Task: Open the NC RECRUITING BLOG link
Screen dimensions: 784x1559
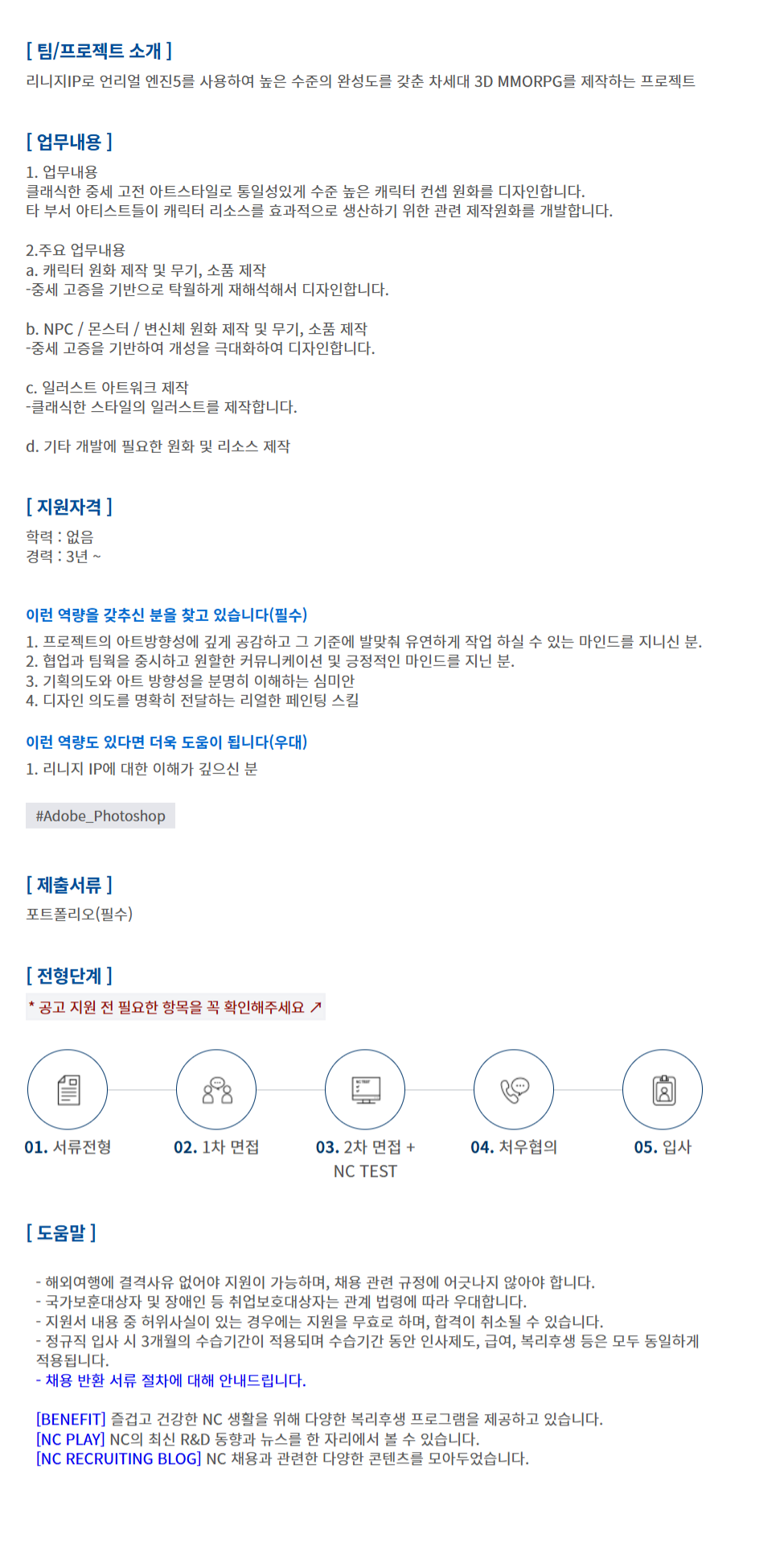Action: coord(118,1458)
